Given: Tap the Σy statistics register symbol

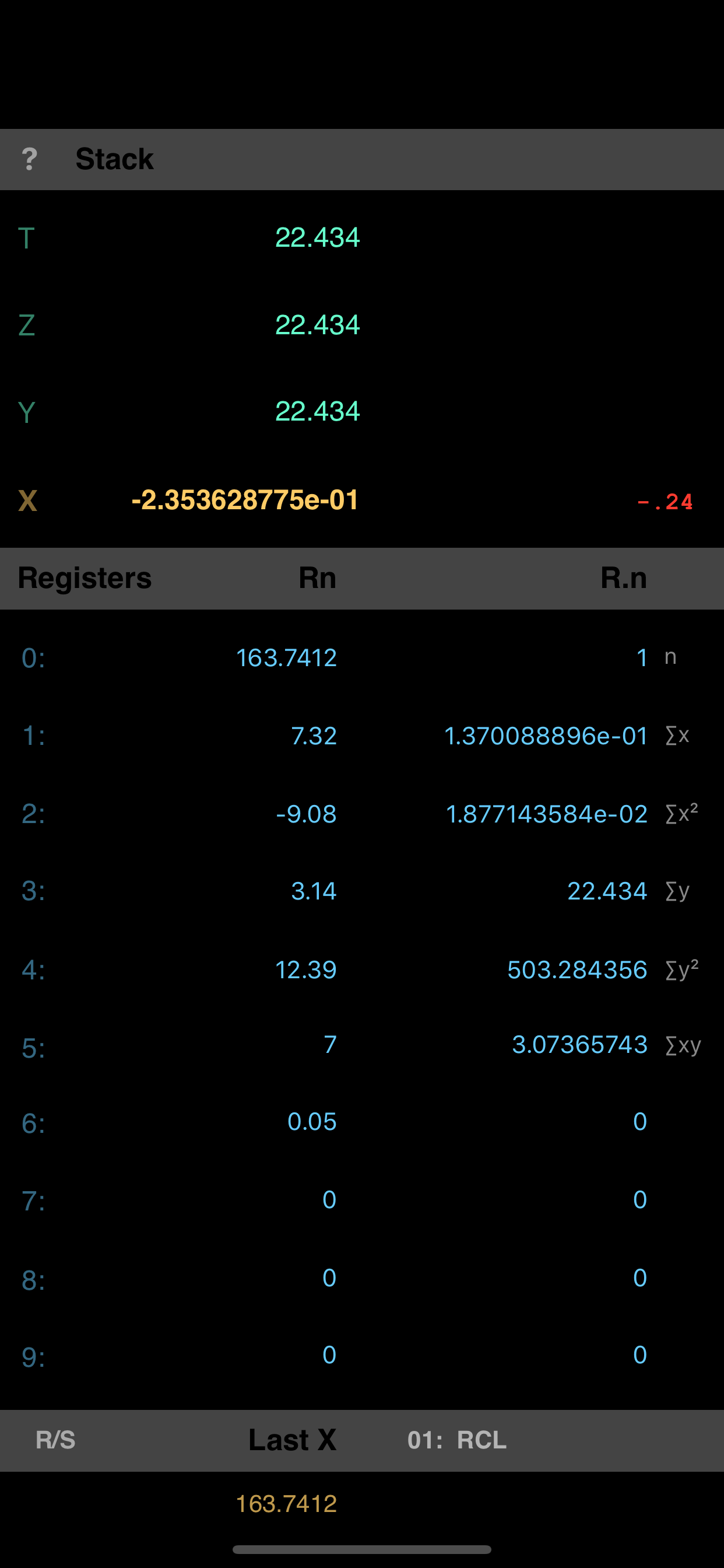Looking at the screenshot, I should point(677,891).
